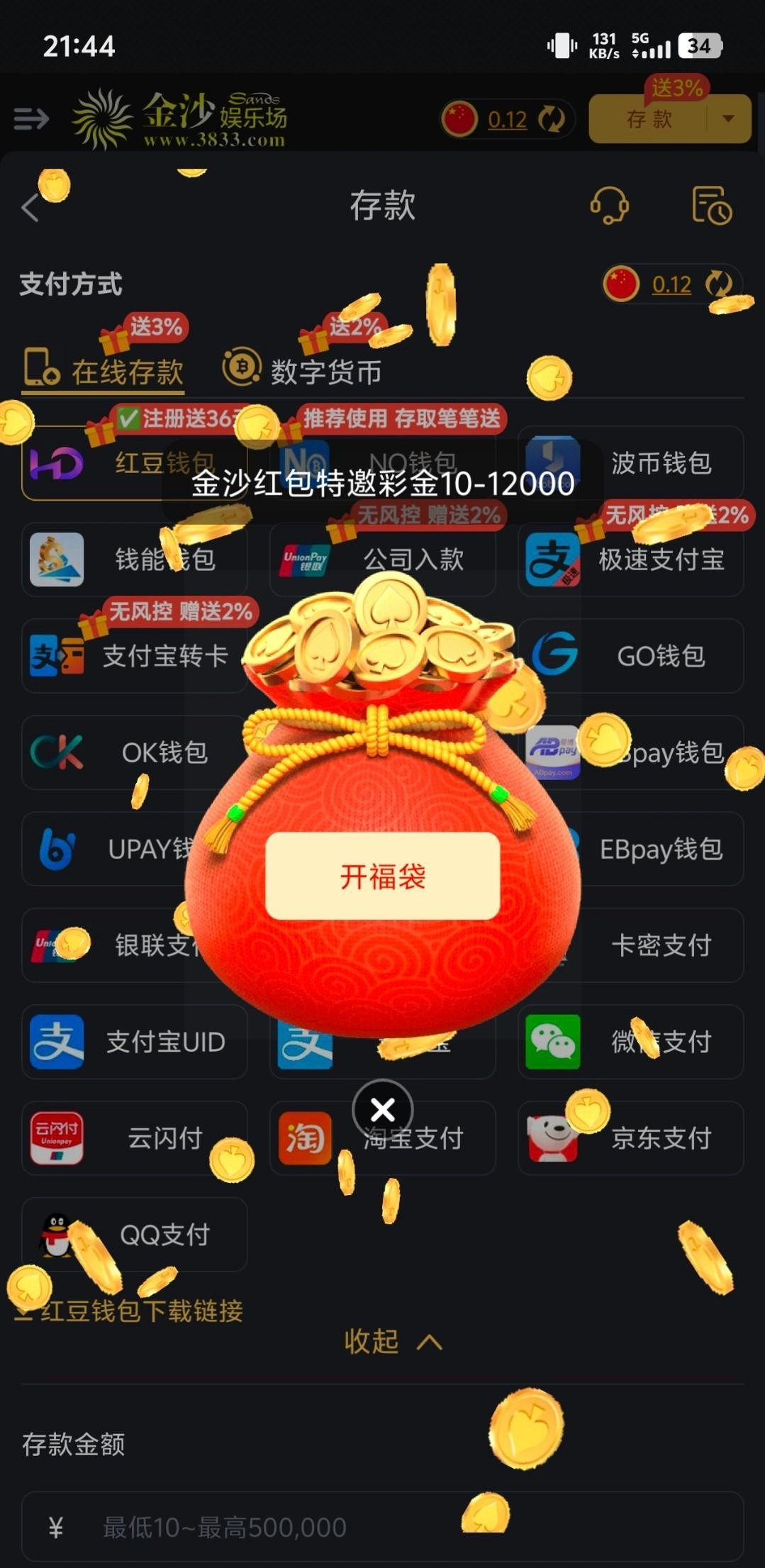Pick GO钱包 as payment method
Image resolution: width=765 pixels, height=1568 pixels.
click(x=630, y=656)
